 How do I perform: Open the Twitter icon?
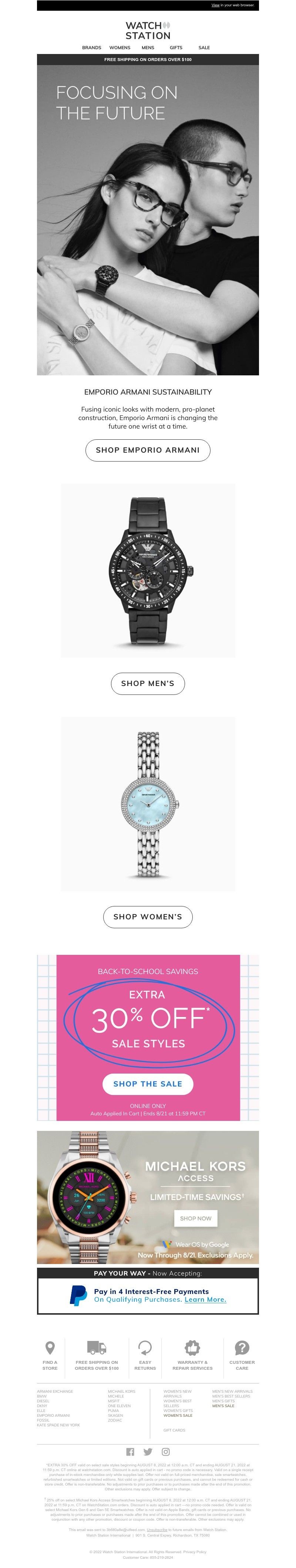click(147, 1452)
